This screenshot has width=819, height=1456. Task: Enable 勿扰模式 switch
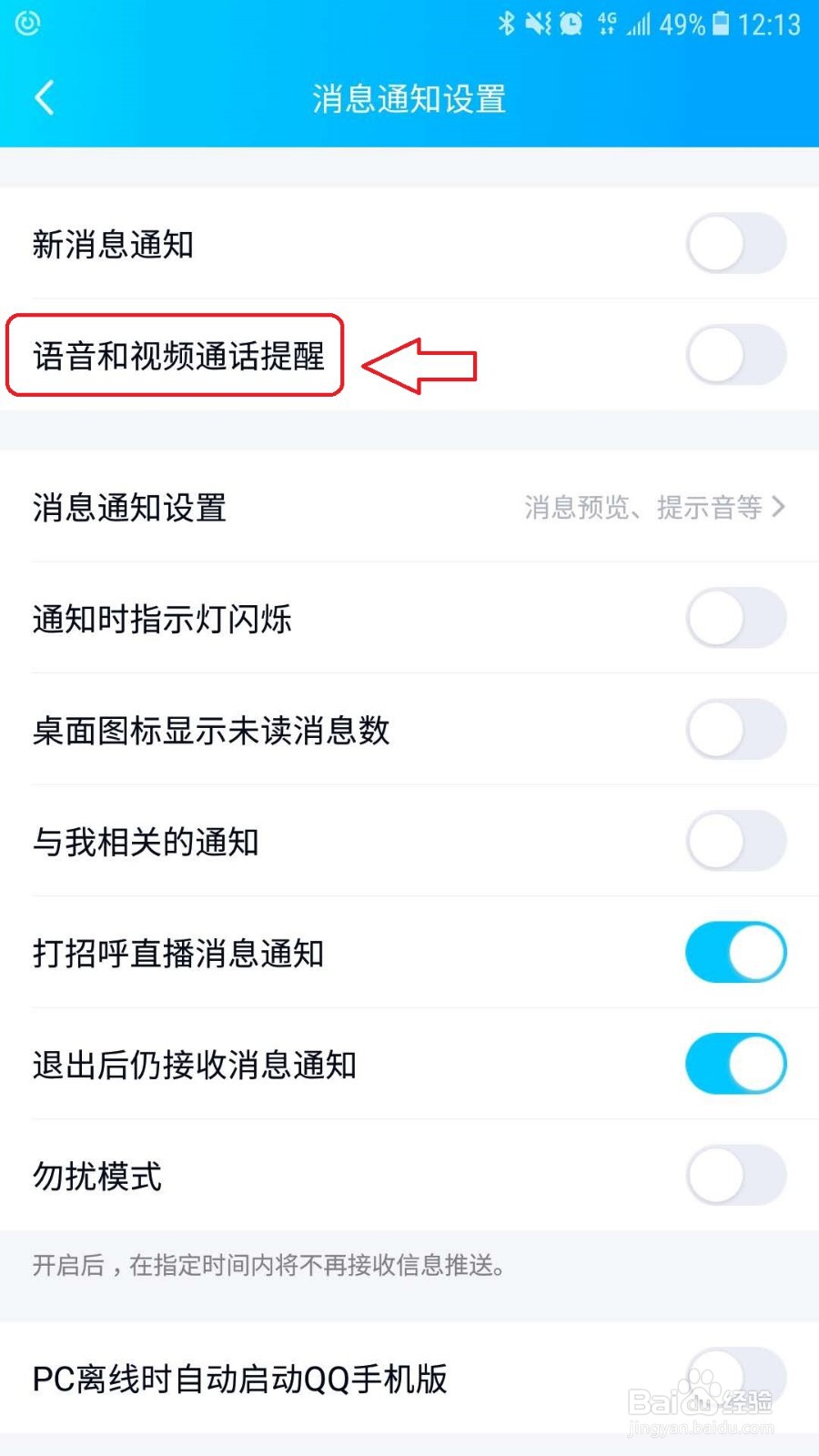pyautogui.click(x=736, y=1176)
